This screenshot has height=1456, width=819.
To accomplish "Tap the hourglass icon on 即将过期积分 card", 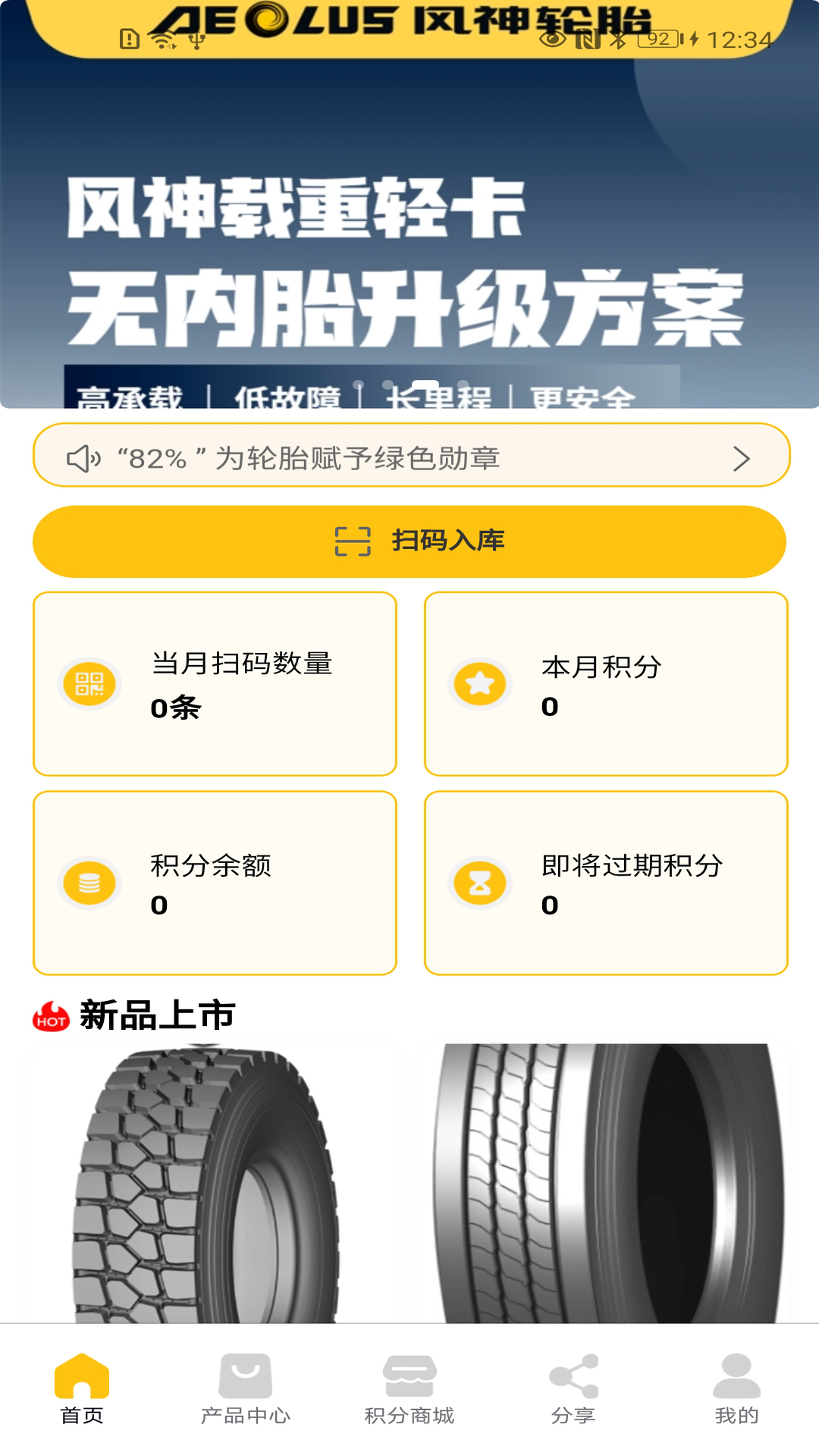I will [481, 882].
